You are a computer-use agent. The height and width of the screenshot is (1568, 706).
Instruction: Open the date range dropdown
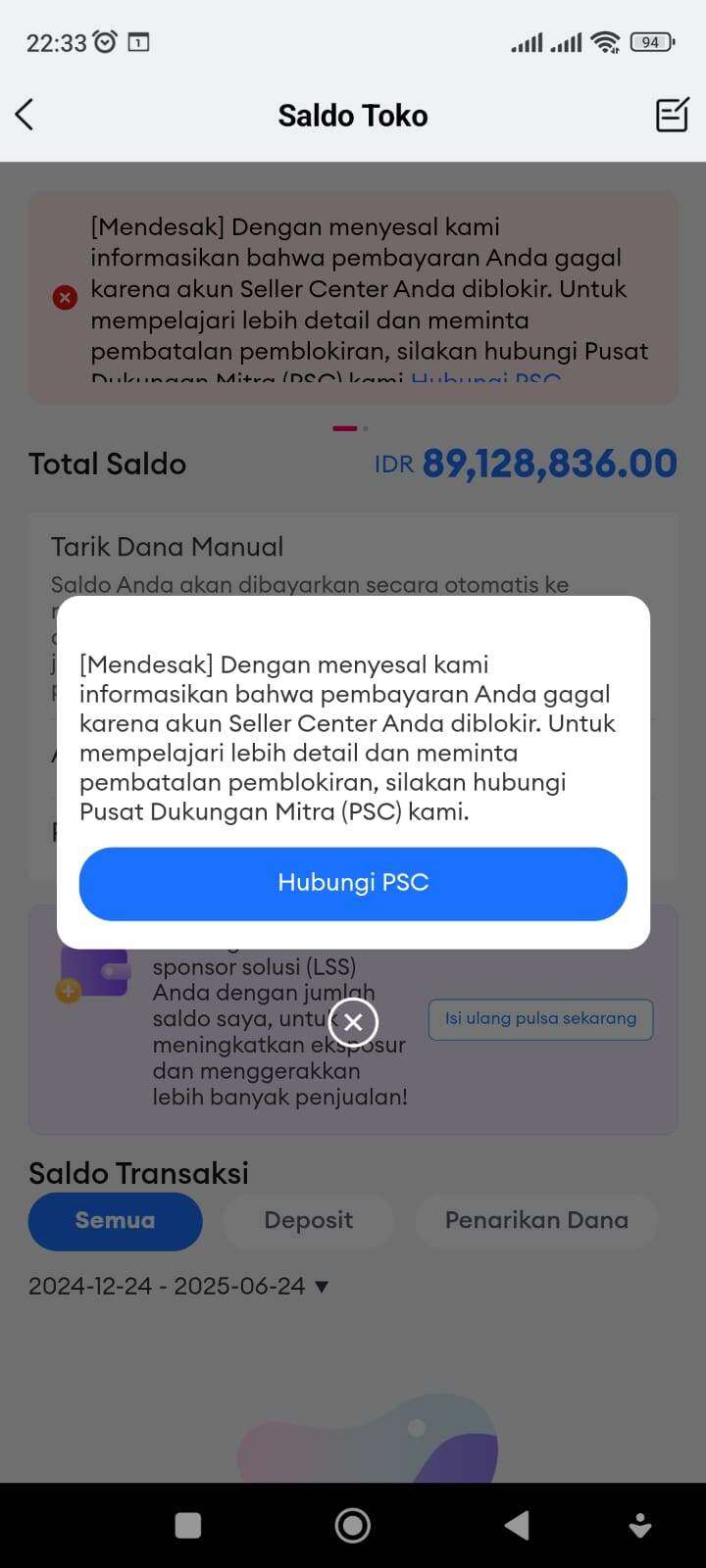[178, 1286]
